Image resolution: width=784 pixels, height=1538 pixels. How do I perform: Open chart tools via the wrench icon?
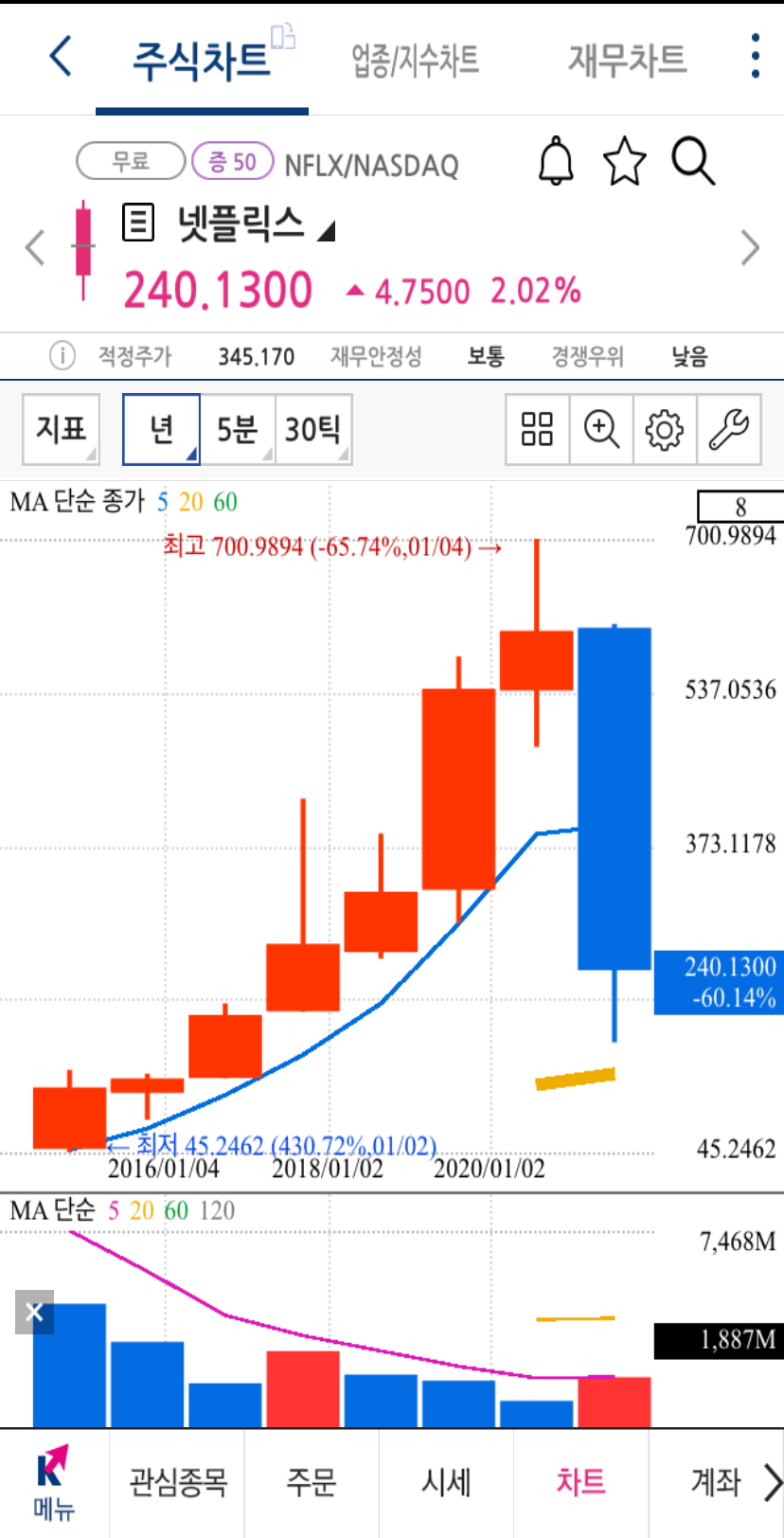[729, 429]
